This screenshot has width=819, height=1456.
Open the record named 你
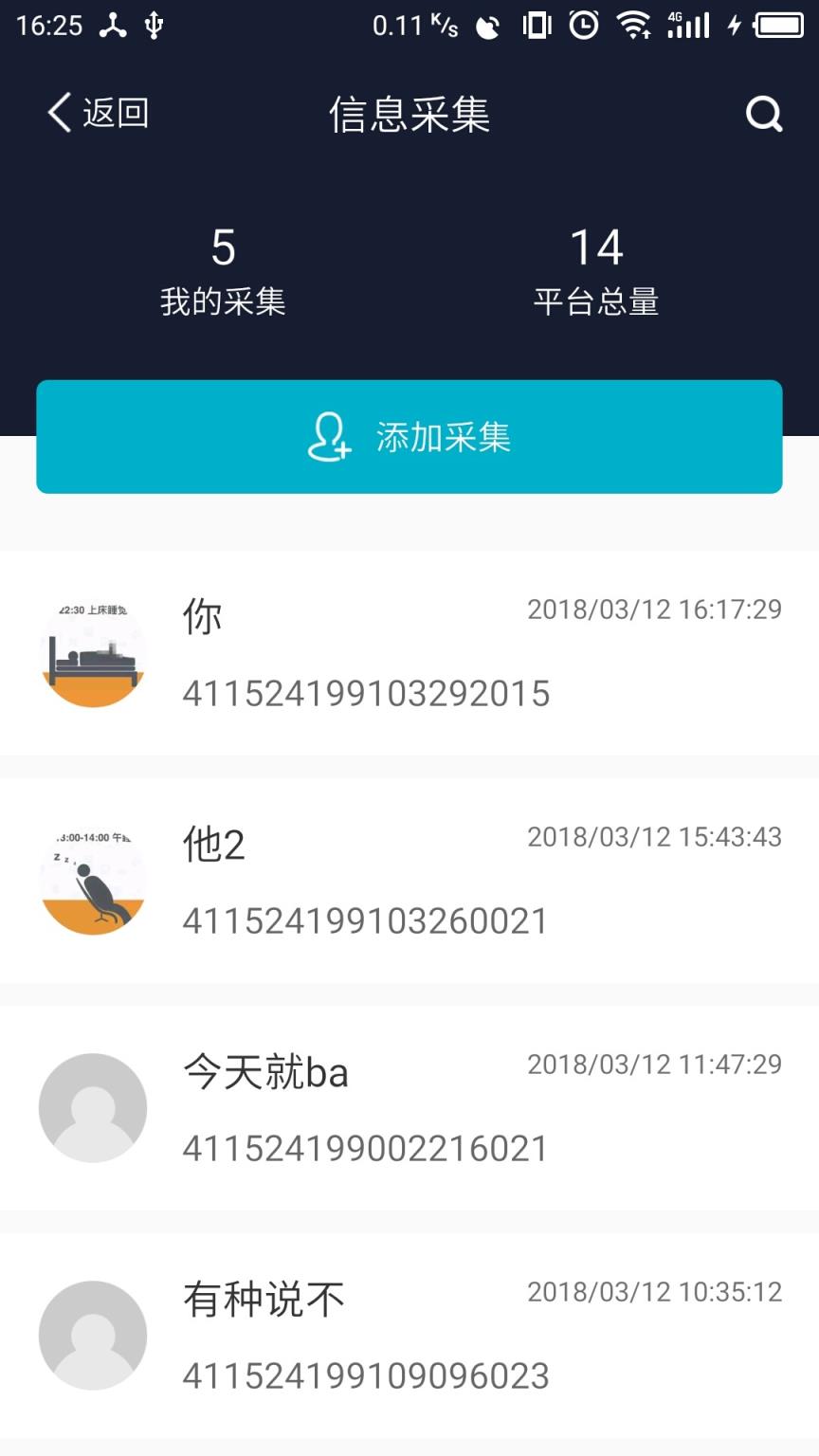[409, 653]
